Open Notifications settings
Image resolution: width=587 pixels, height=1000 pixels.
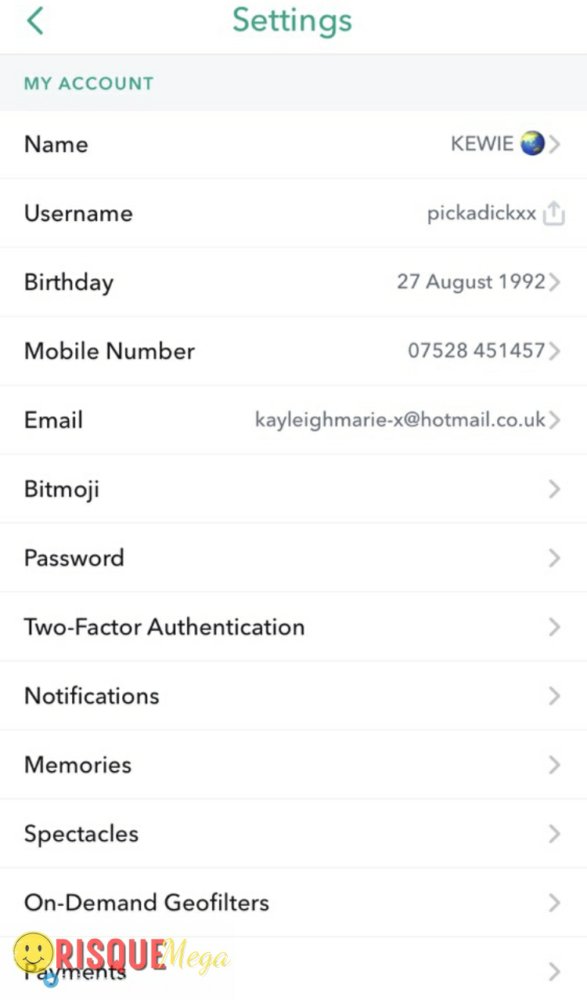pyautogui.click(x=294, y=696)
